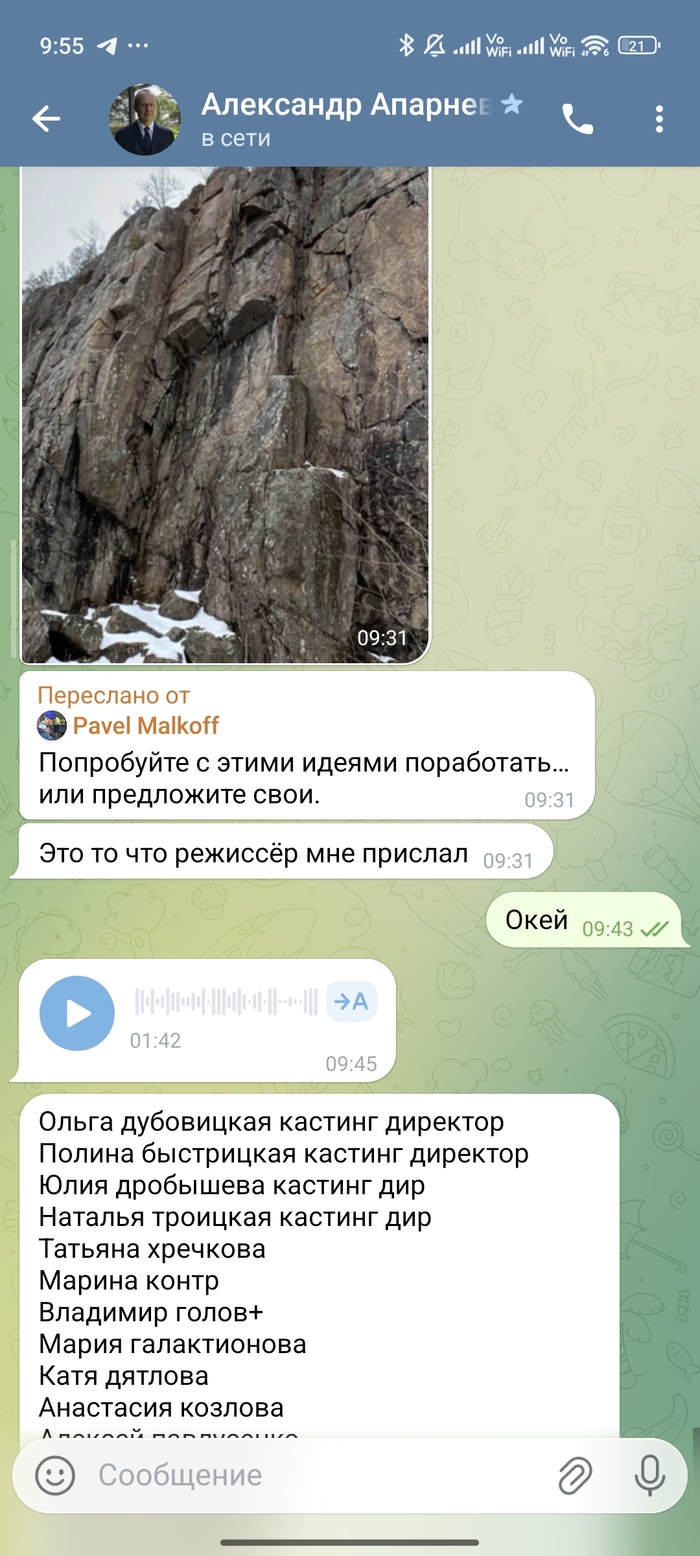Image resolution: width=700 pixels, height=1556 pixels.
Task: Open the rock cliff photo
Action: click(x=225, y=410)
